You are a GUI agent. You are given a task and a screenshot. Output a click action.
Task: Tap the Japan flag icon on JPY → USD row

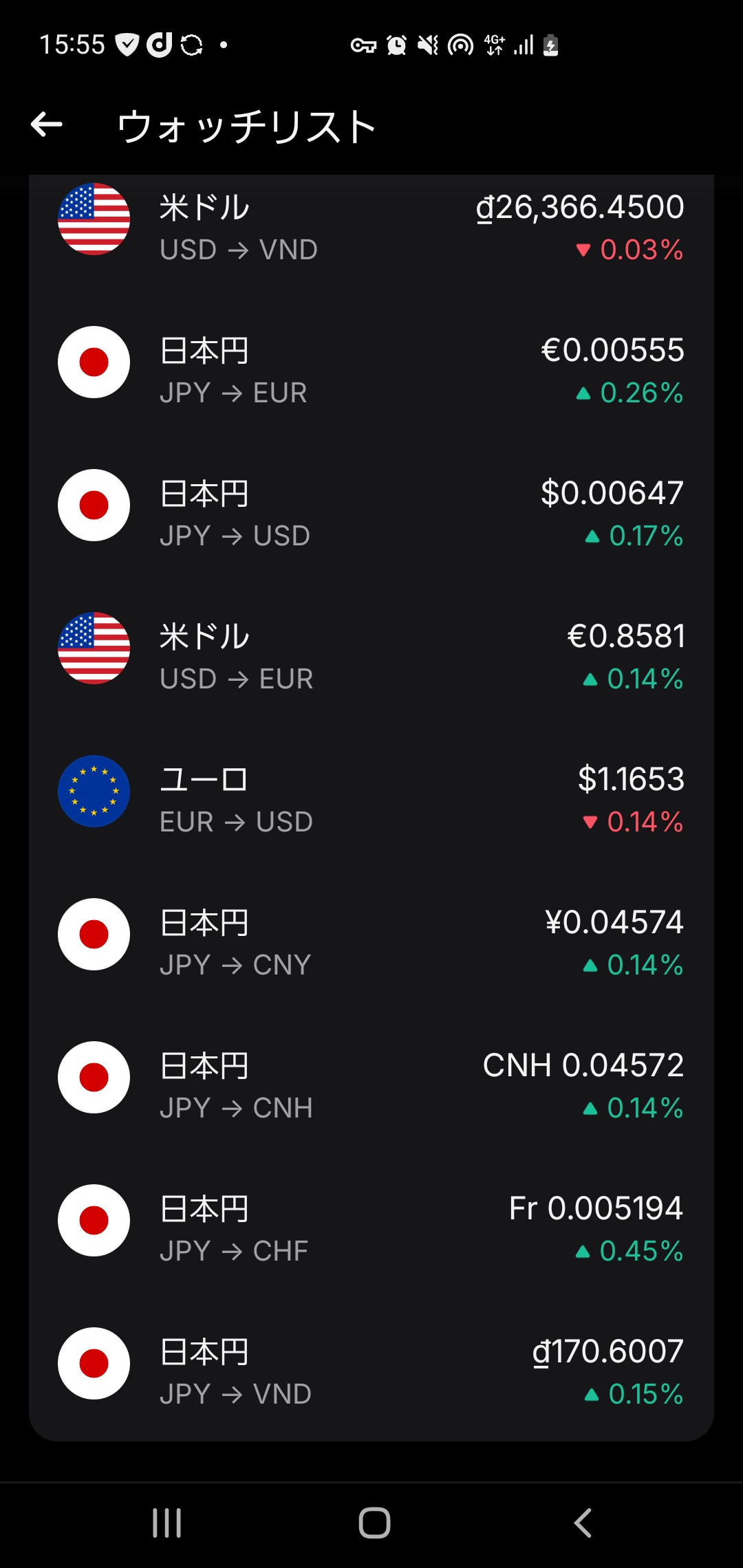click(x=94, y=505)
